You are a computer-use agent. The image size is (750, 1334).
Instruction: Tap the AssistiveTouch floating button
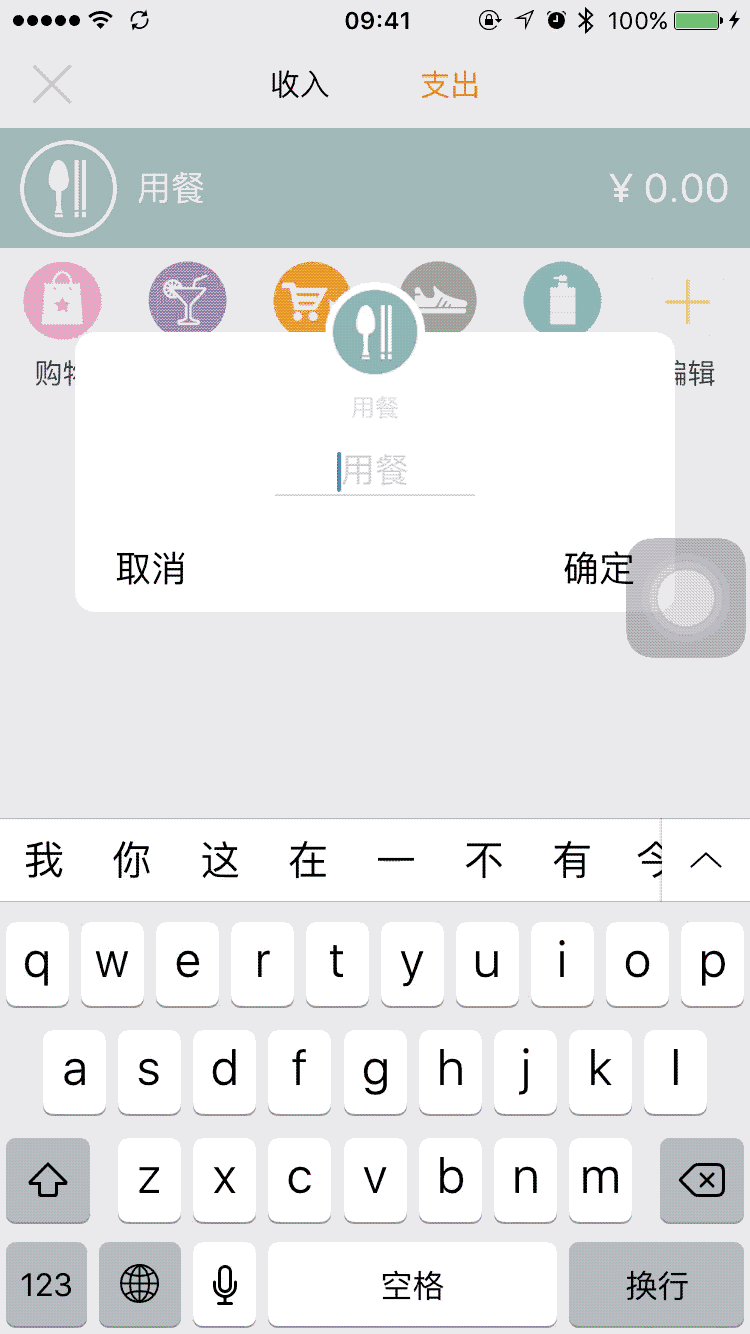(x=686, y=598)
